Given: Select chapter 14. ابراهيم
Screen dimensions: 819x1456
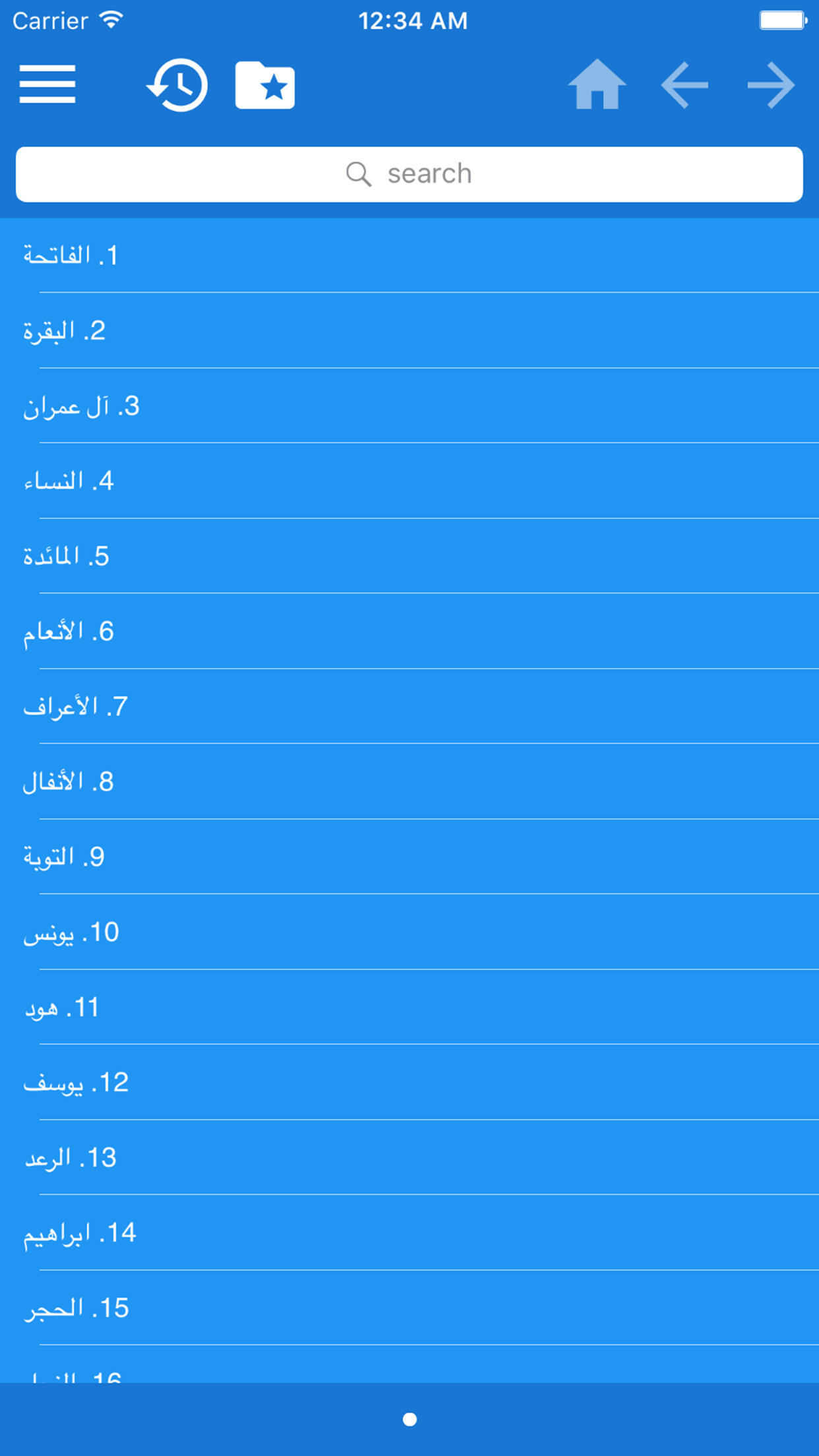Looking at the screenshot, I should click(x=409, y=1232).
